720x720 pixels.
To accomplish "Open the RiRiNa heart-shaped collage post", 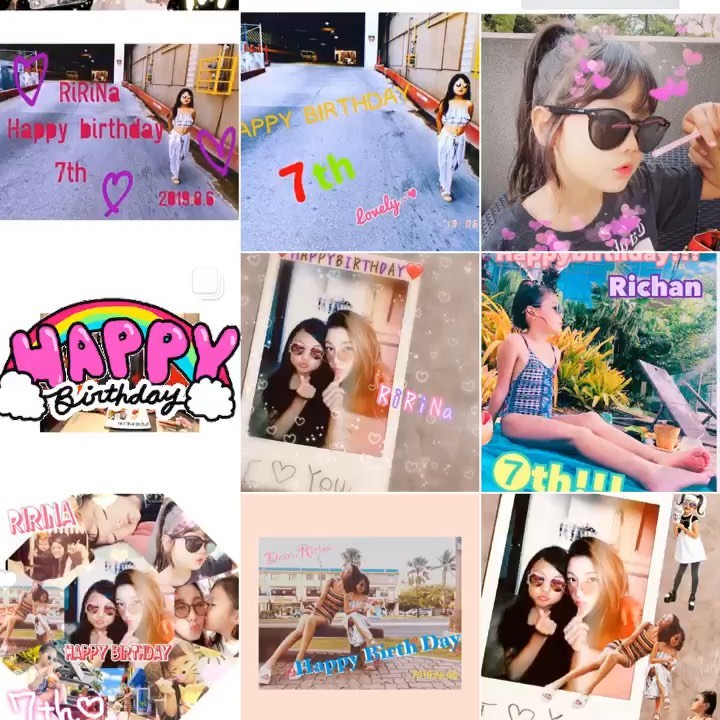I will coord(118,608).
